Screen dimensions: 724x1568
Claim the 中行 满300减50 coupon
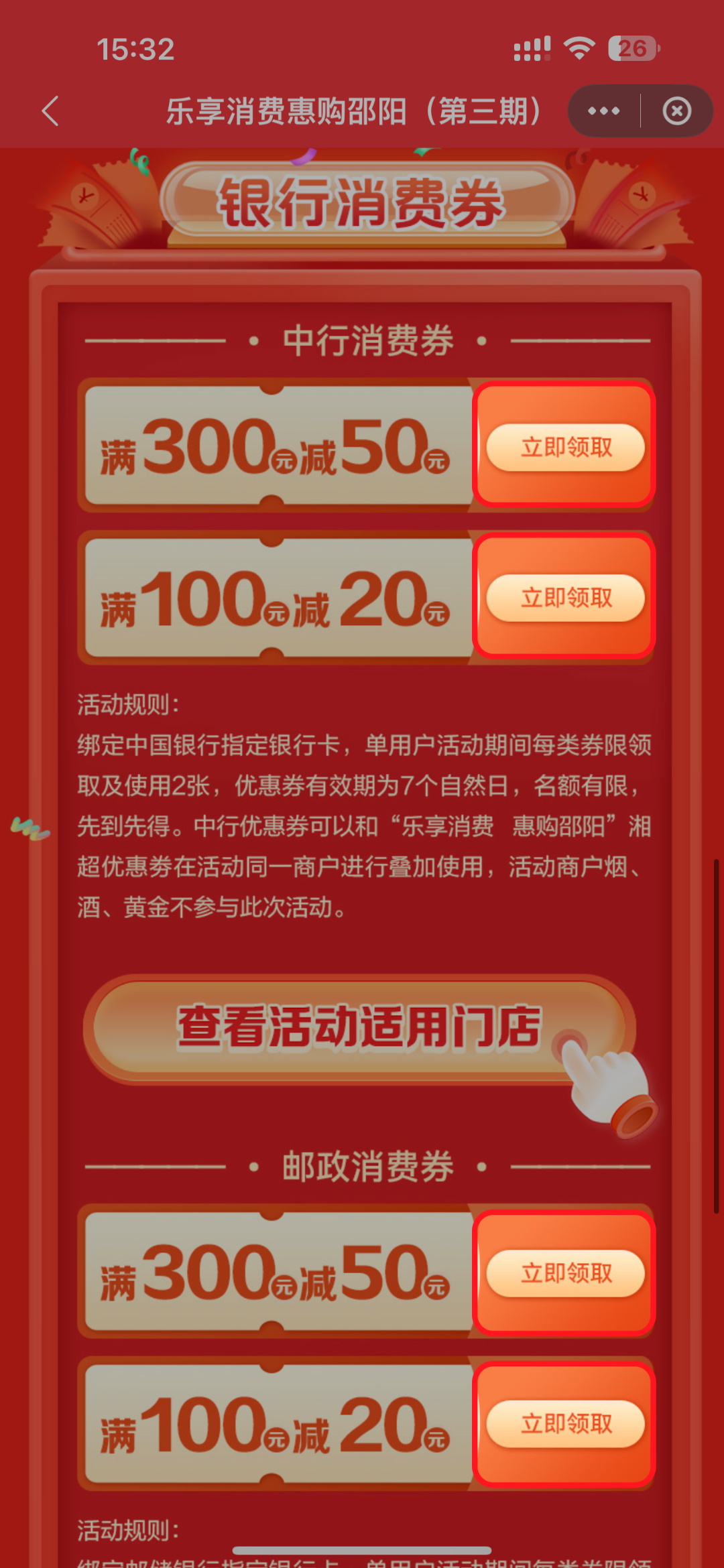click(565, 447)
